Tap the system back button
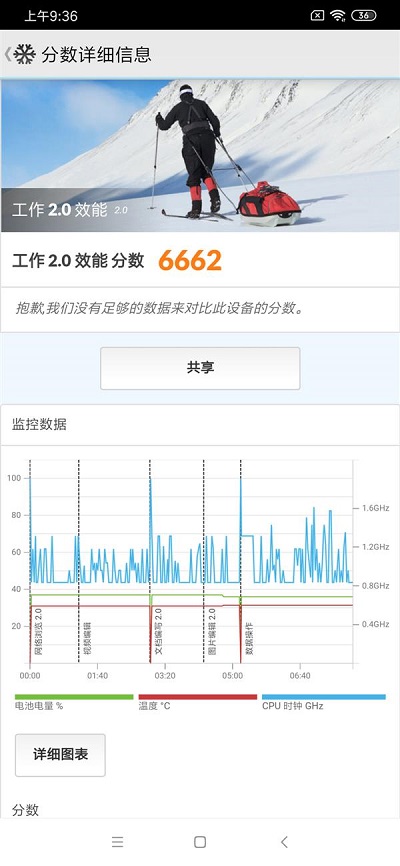The image size is (400, 866). pos(284,842)
